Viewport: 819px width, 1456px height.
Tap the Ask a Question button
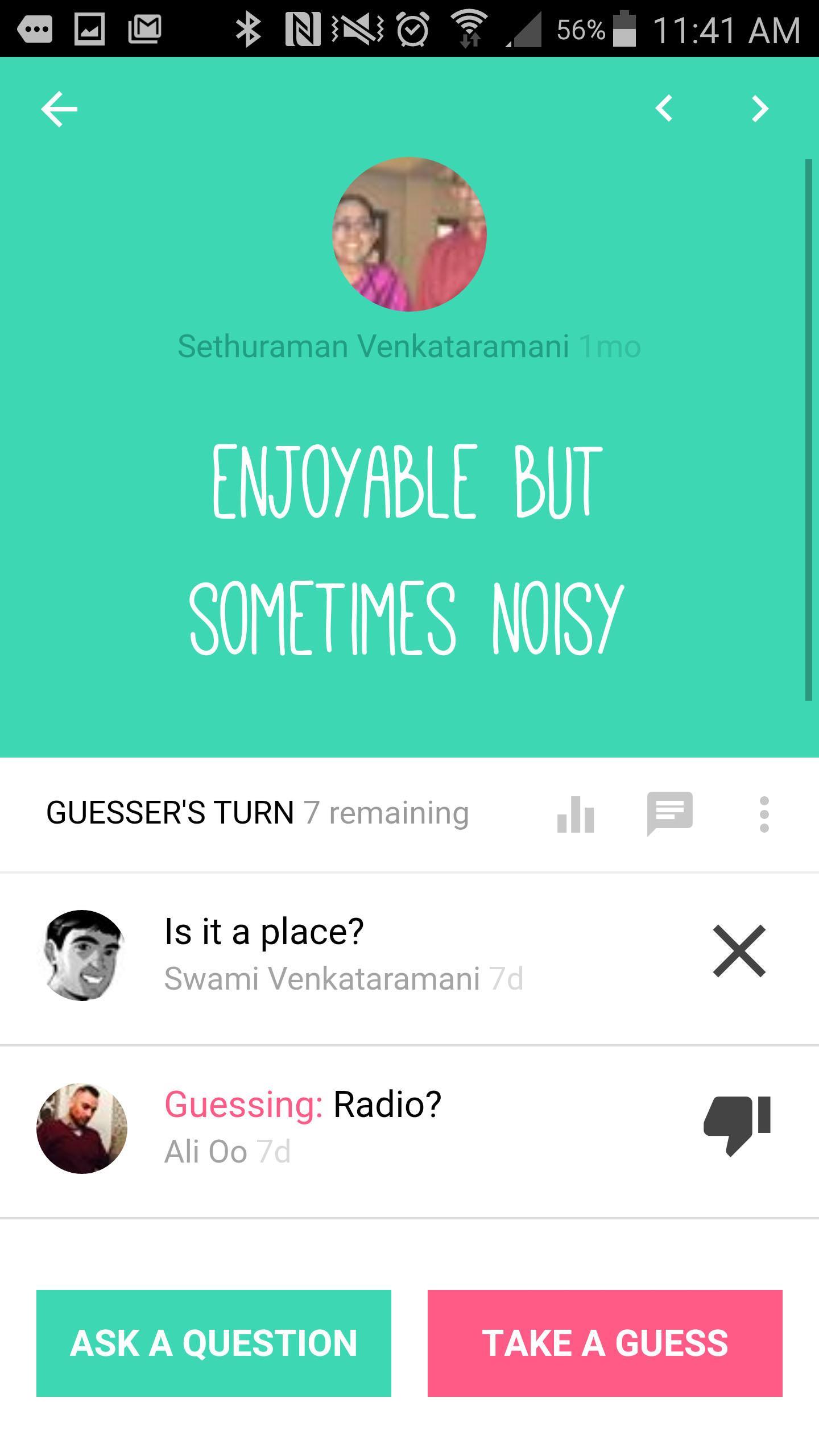point(214,1343)
